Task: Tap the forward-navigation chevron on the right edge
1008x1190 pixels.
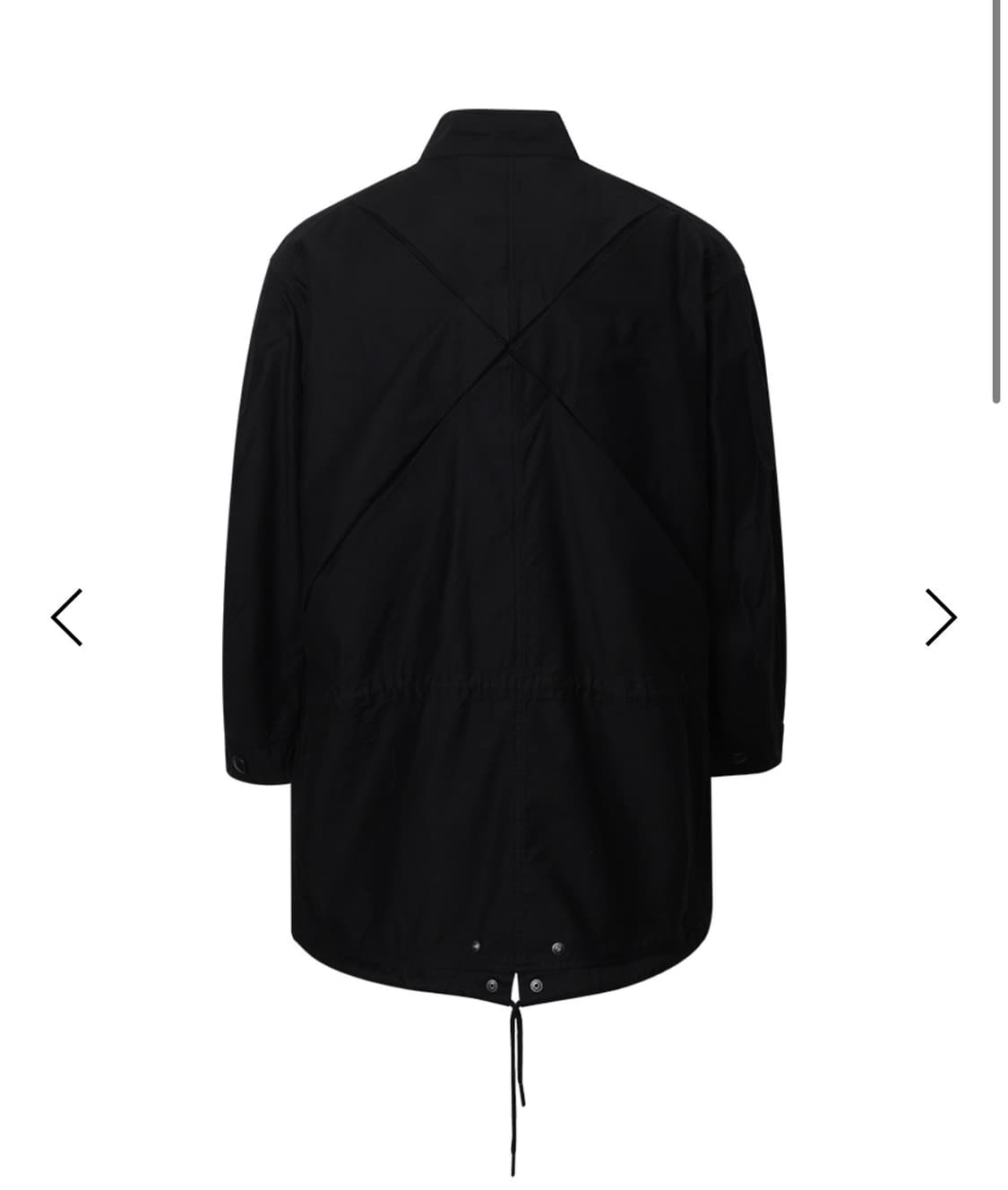Action: coord(939,615)
